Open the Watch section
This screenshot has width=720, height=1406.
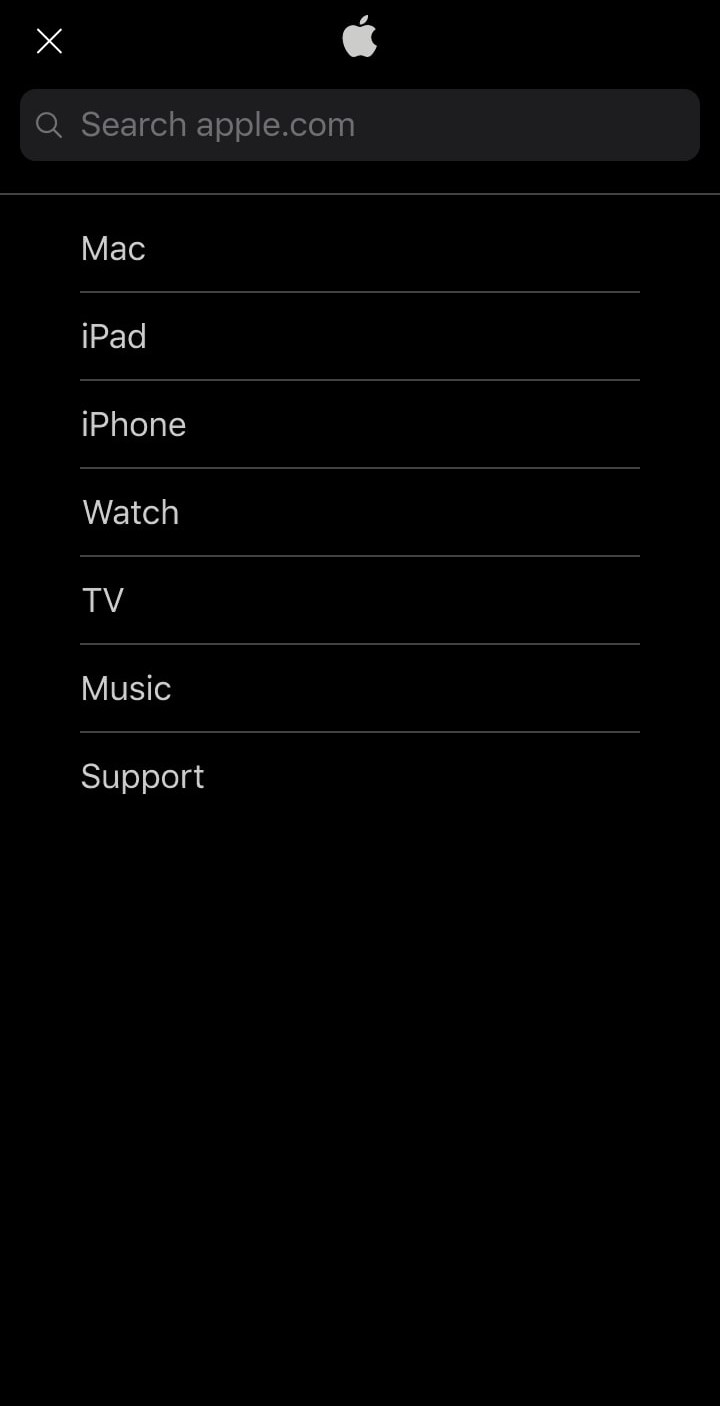coord(360,512)
